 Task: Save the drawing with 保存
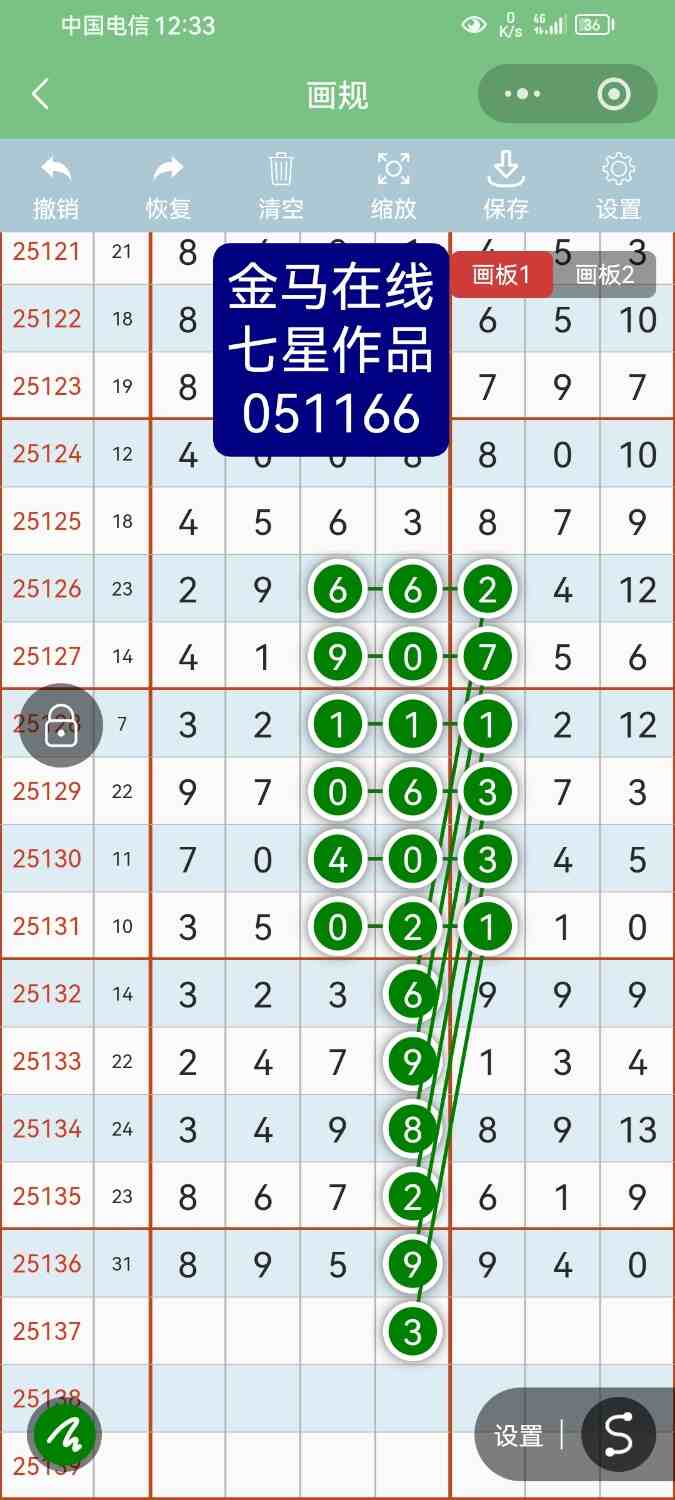506,186
